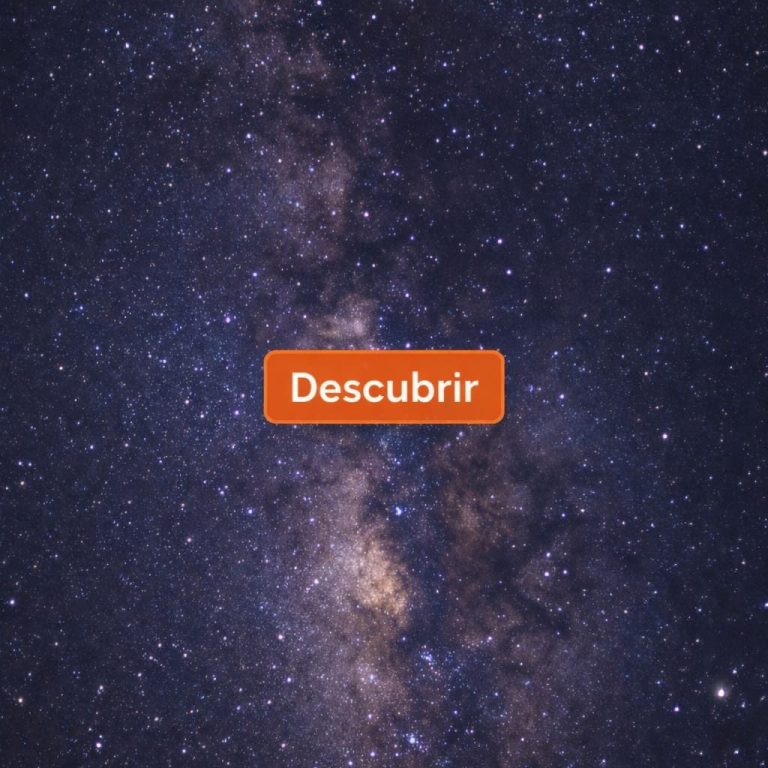
Task: Tap the Descubrir button
Action: (384, 387)
